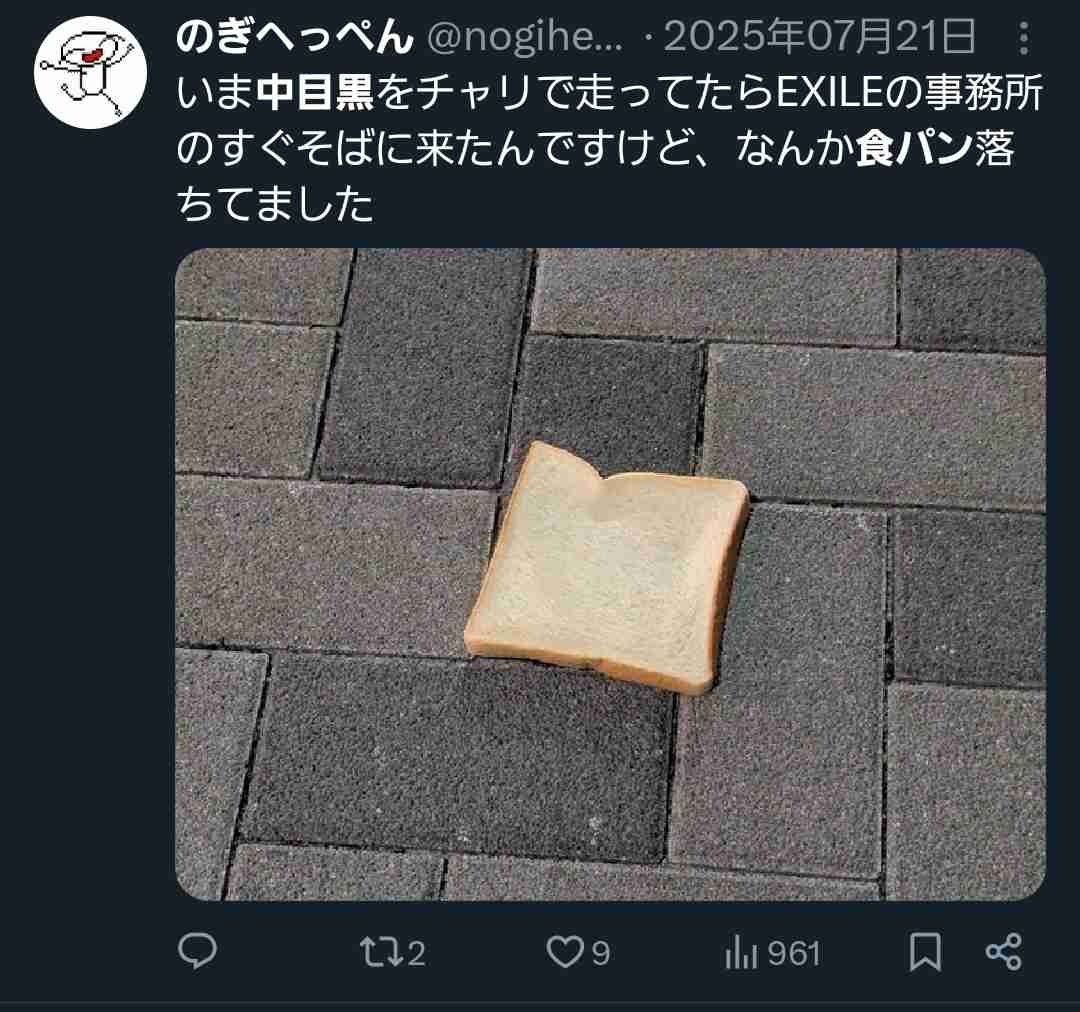Open the post's three-dot overflow menu
Screen dimensions: 1080x1012
[1022, 39]
